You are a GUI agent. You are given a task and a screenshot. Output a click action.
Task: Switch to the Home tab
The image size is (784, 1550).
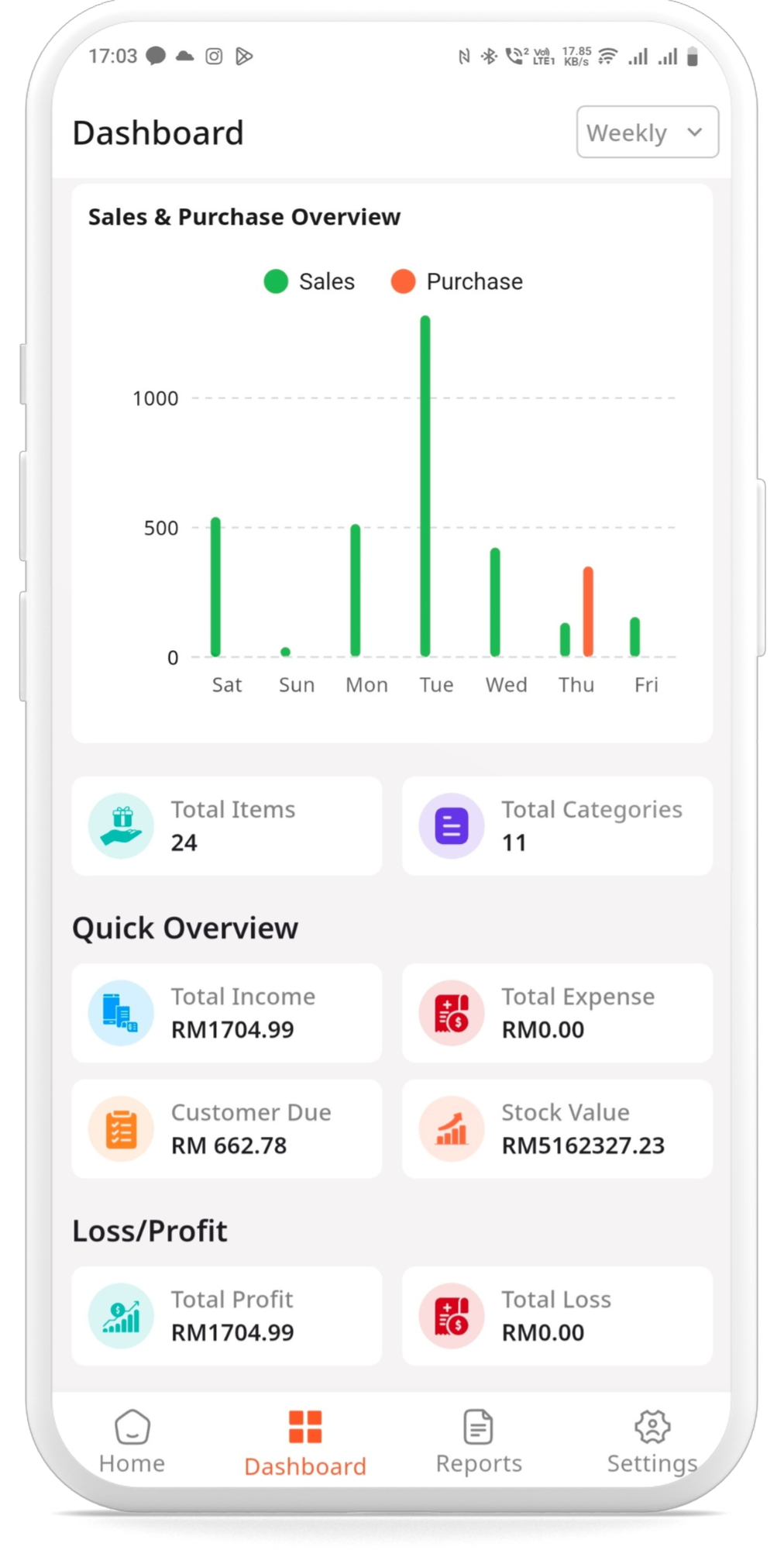[x=132, y=1441]
